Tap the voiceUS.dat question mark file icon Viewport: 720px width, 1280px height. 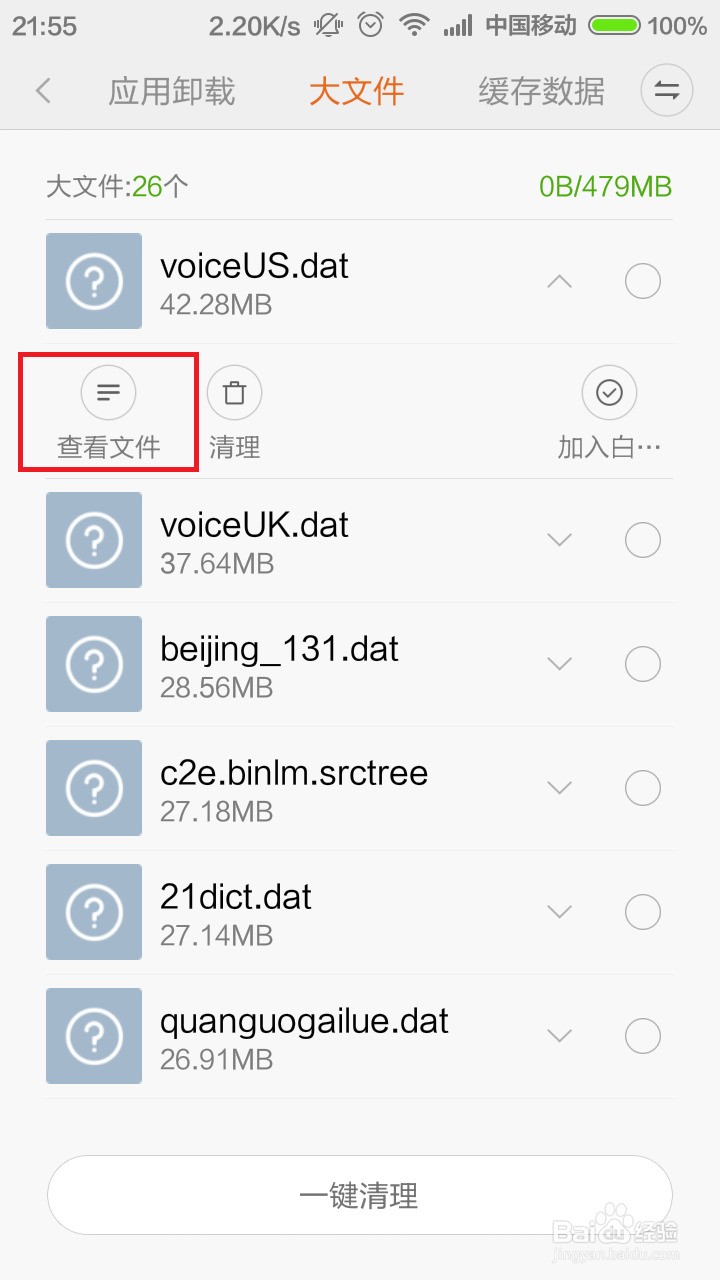point(93,281)
